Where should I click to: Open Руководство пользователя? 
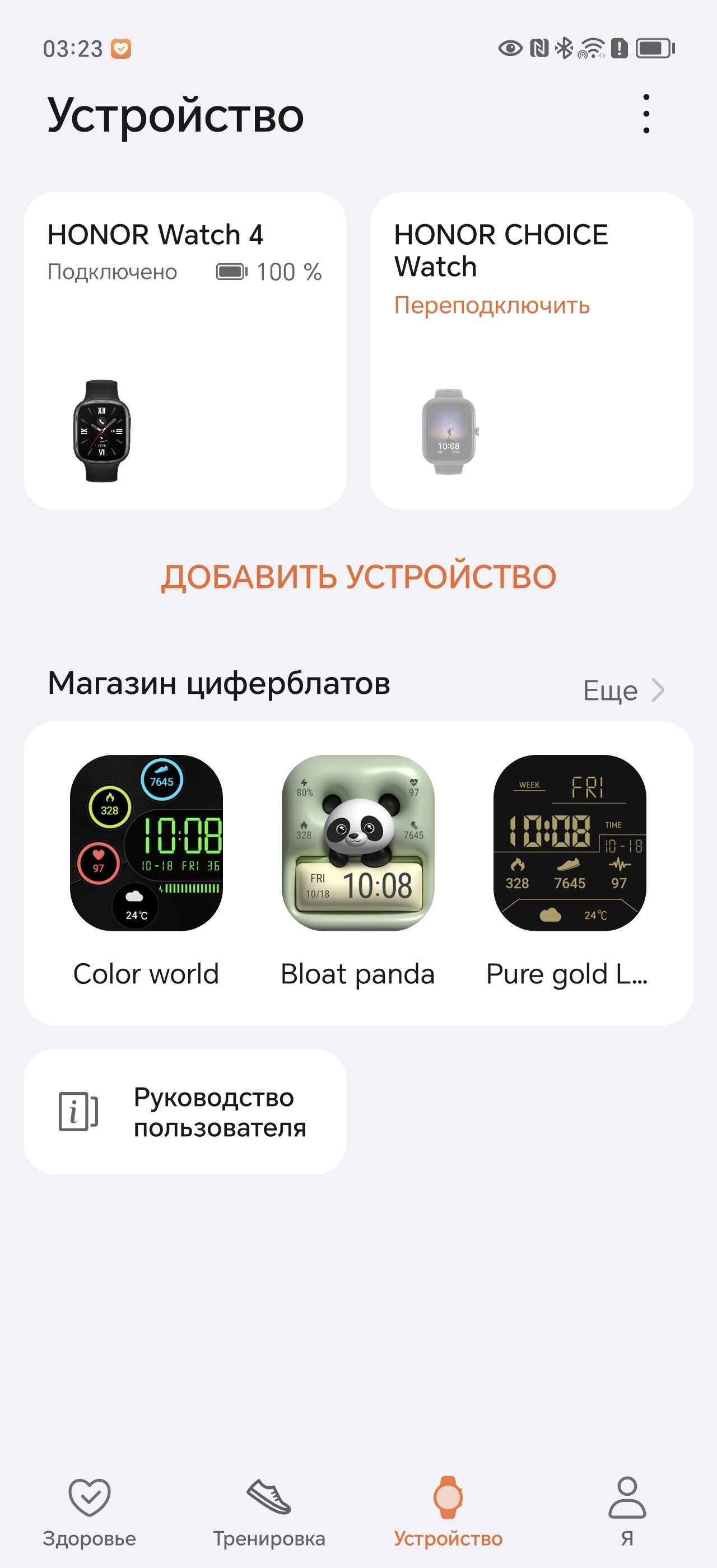coord(185,1112)
